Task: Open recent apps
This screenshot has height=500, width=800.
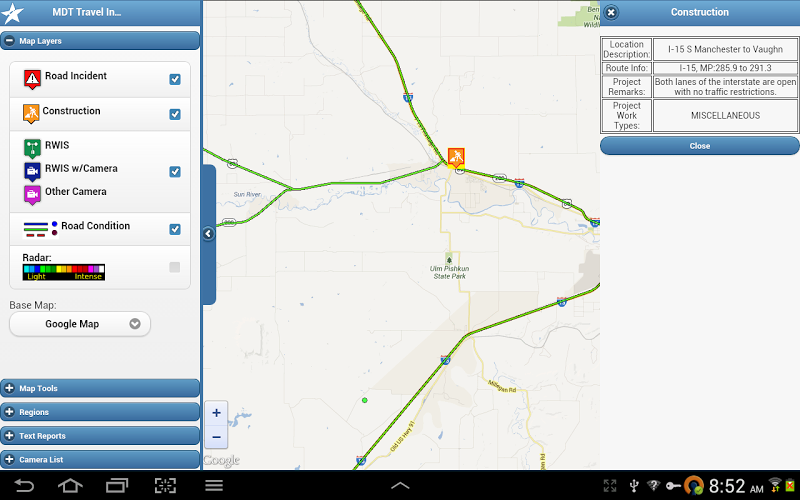Action: (117, 486)
